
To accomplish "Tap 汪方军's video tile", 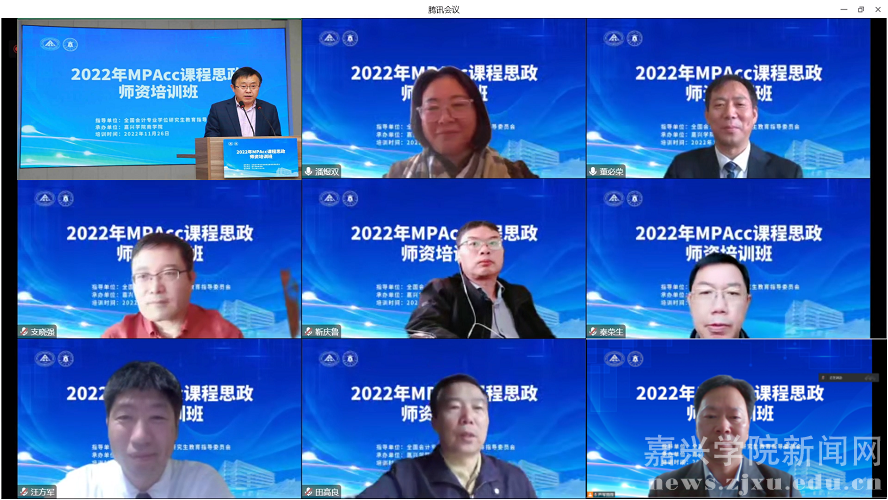I will [158, 418].
